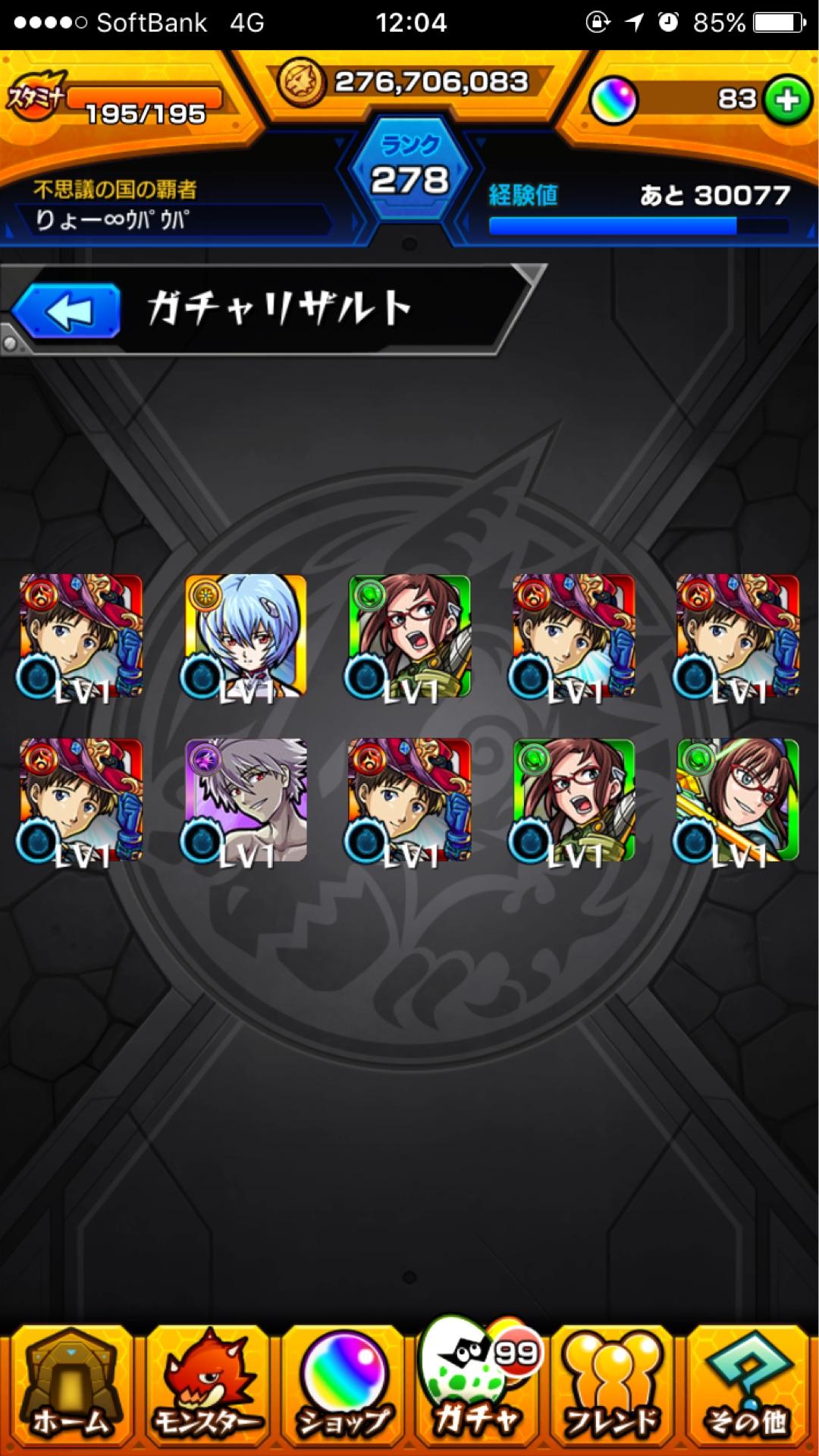View the golden-weapon green character card
Screen dimensions: 819x1456
pos(737,801)
